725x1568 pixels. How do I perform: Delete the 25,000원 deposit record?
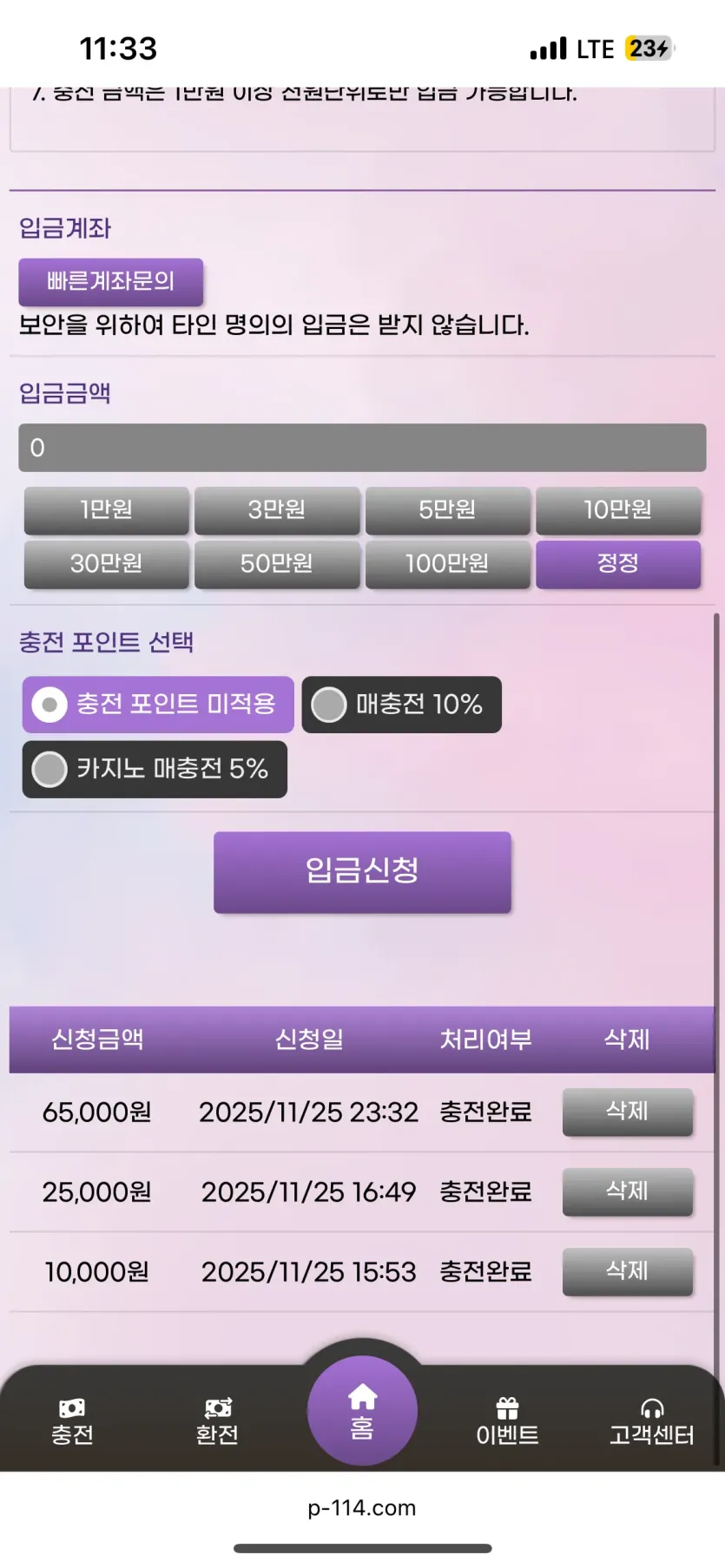(628, 1191)
